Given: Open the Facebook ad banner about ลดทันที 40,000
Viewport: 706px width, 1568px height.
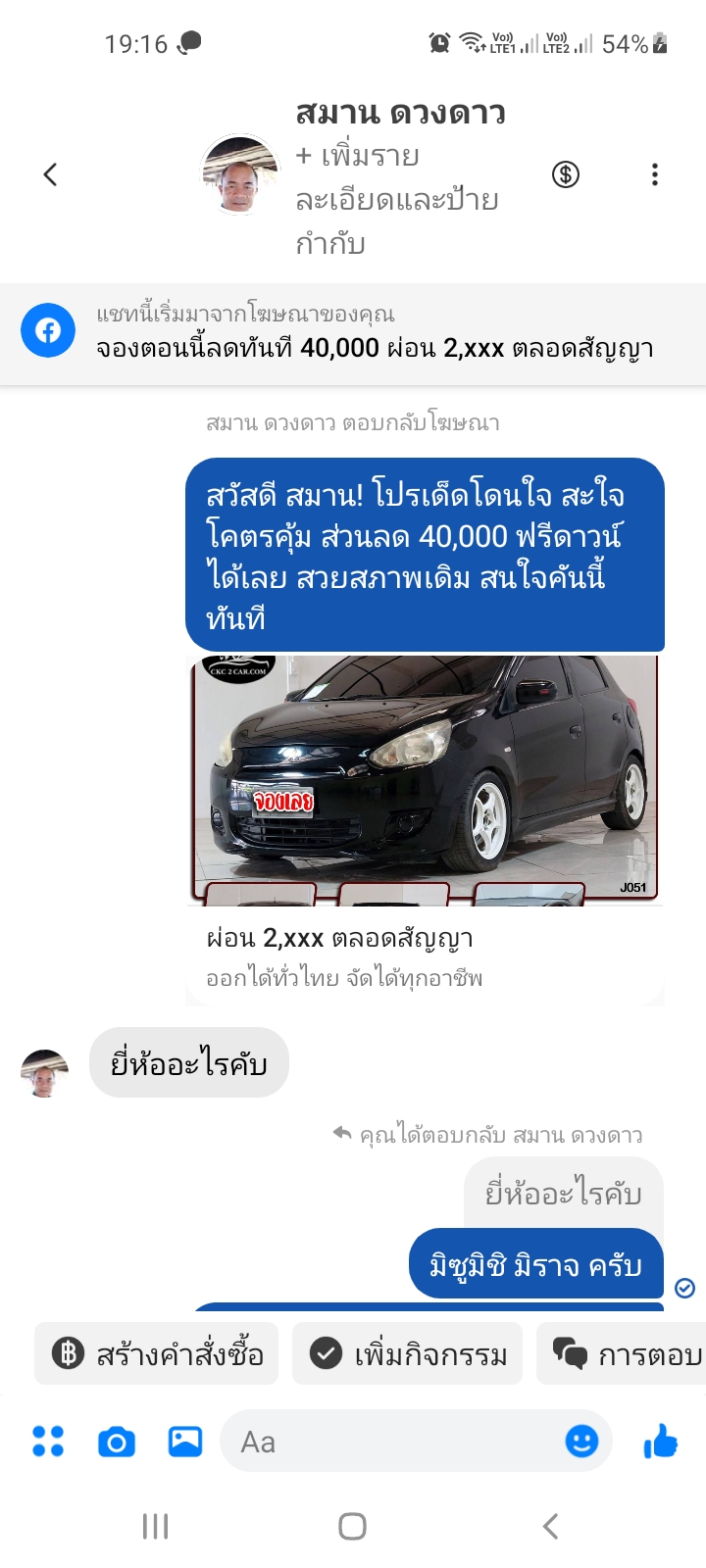Looking at the screenshot, I should tap(353, 332).
